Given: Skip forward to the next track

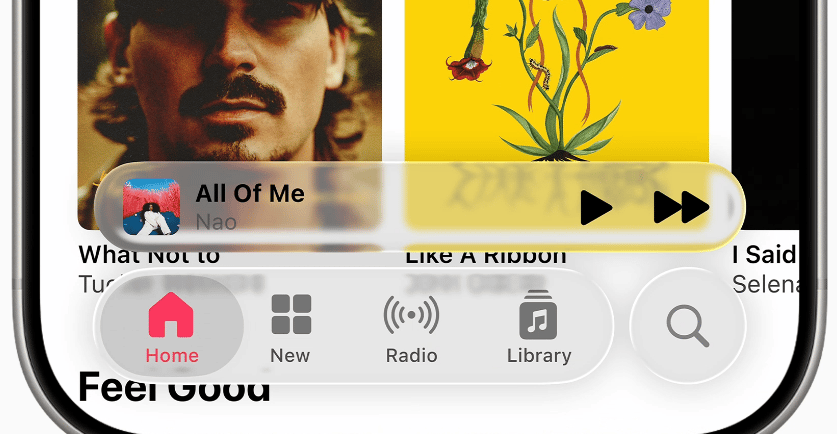Looking at the screenshot, I should tap(681, 208).
